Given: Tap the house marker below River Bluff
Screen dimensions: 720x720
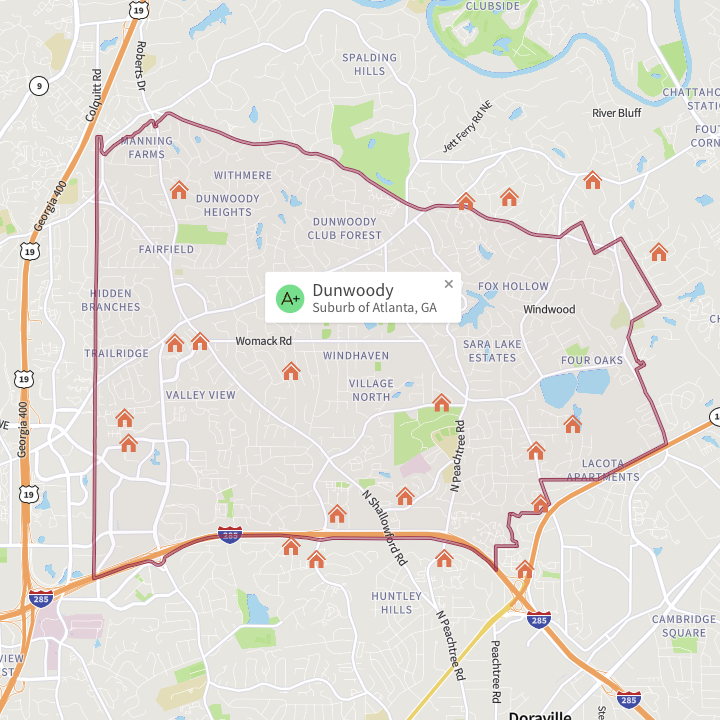Looking at the screenshot, I should click(x=592, y=181).
